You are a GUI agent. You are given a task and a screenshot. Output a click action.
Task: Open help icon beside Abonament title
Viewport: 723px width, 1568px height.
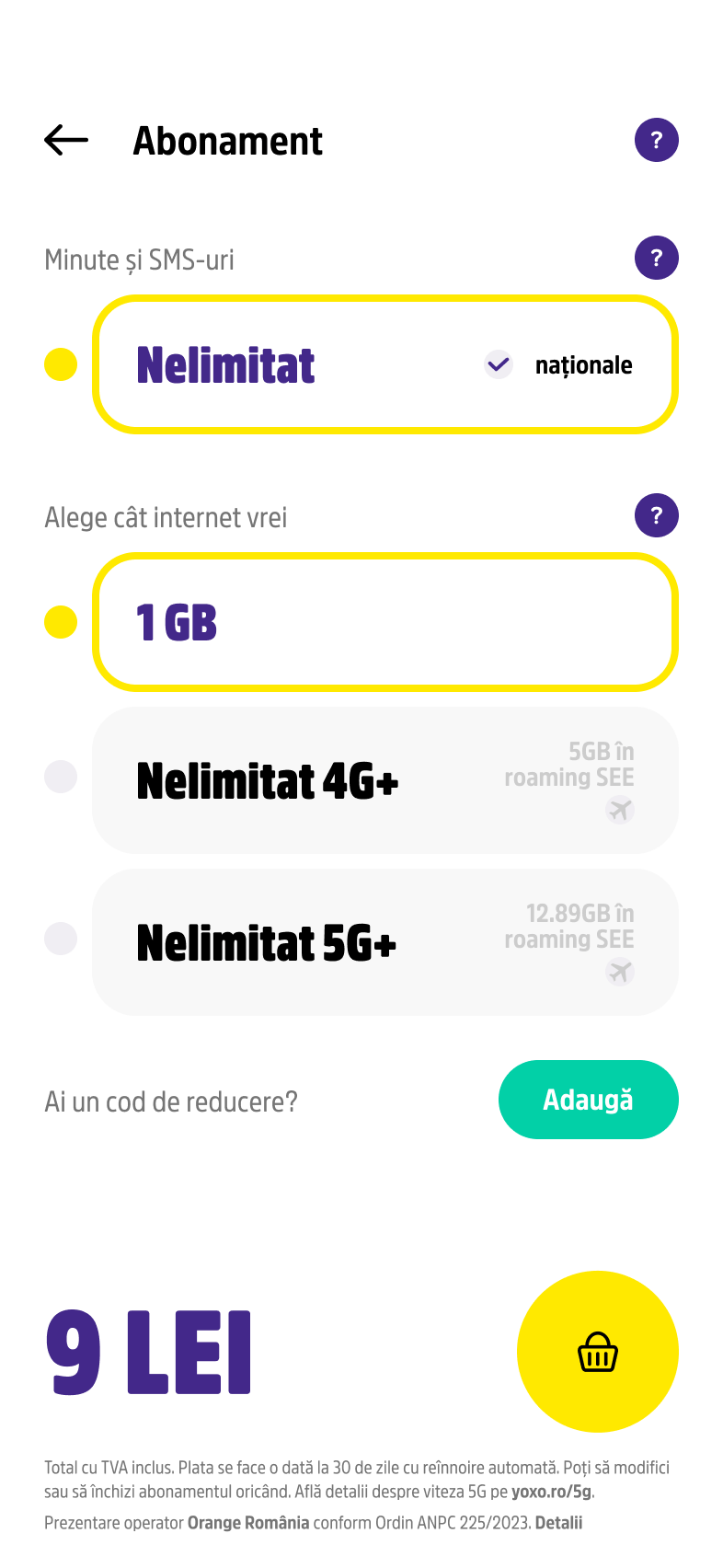tap(656, 141)
